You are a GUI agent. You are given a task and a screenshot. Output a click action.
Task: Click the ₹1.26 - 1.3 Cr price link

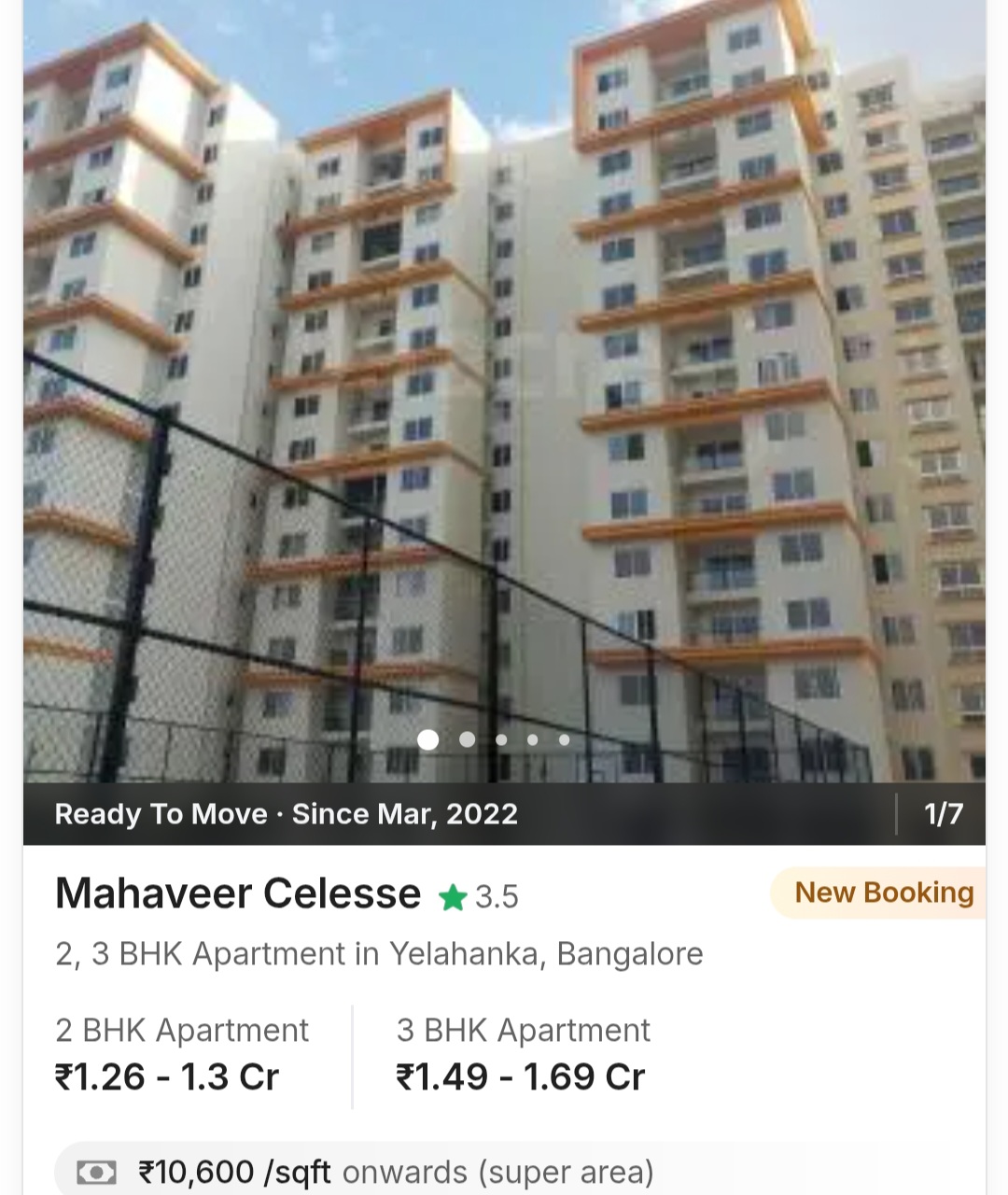point(165,1075)
